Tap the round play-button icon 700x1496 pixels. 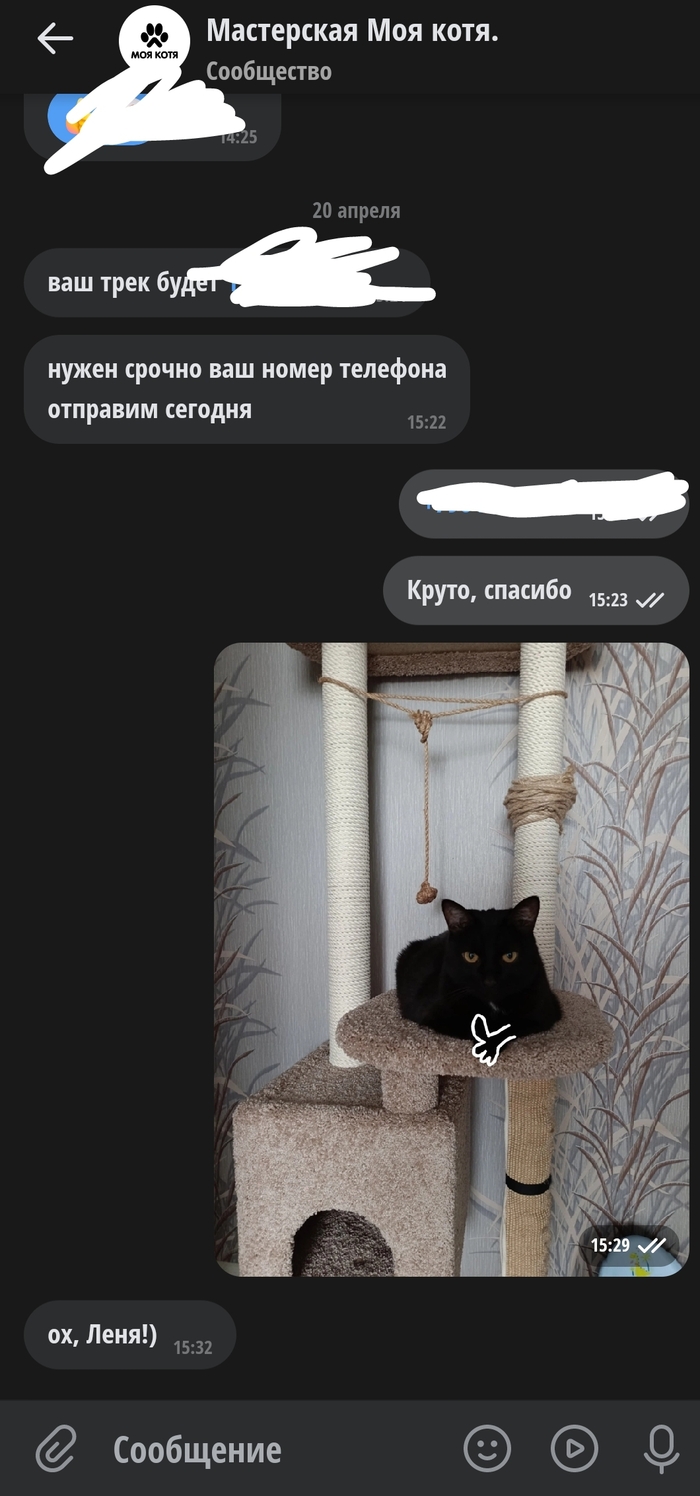[x=574, y=1448]
